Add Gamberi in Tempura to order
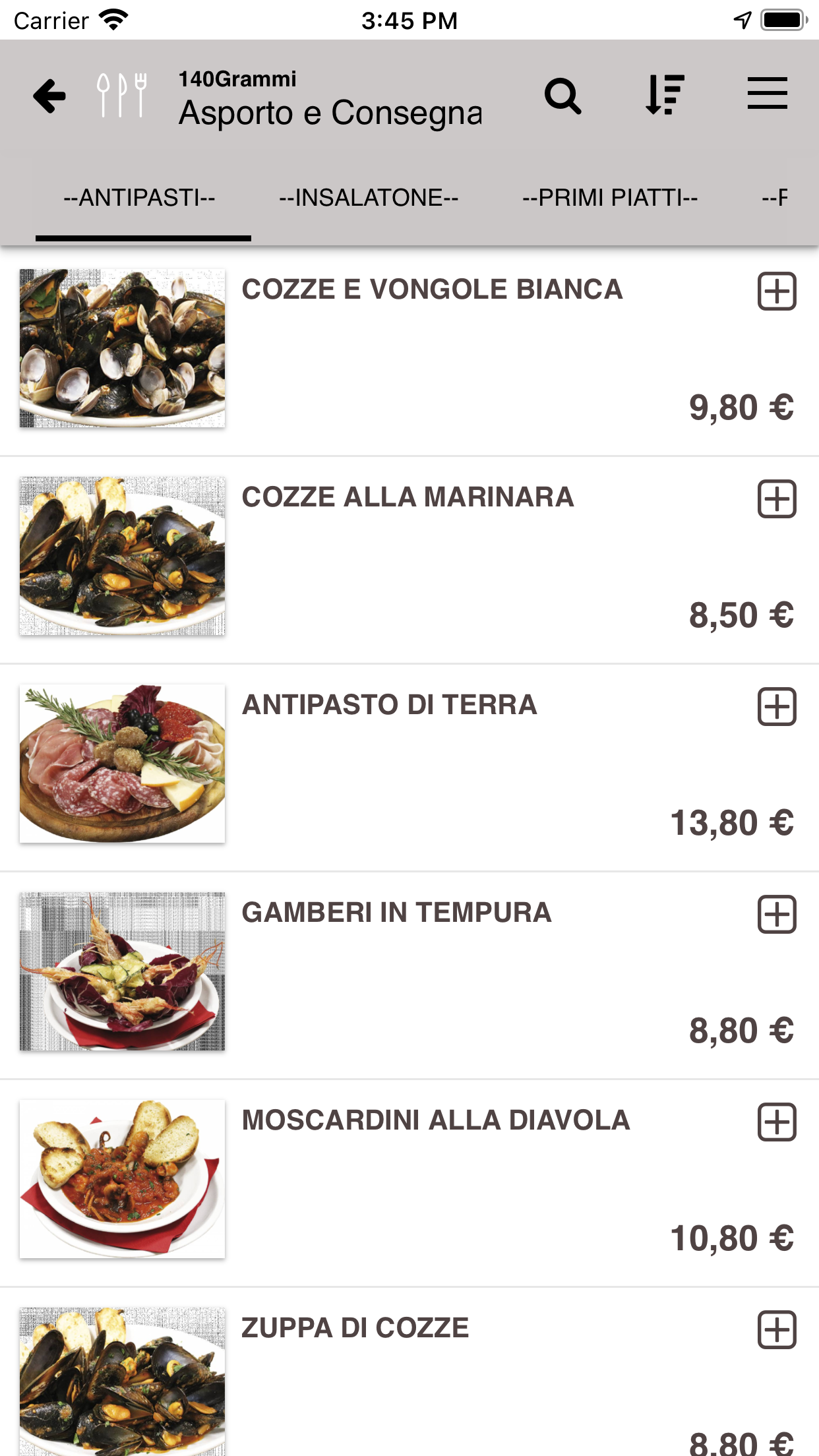 [777, 915]
